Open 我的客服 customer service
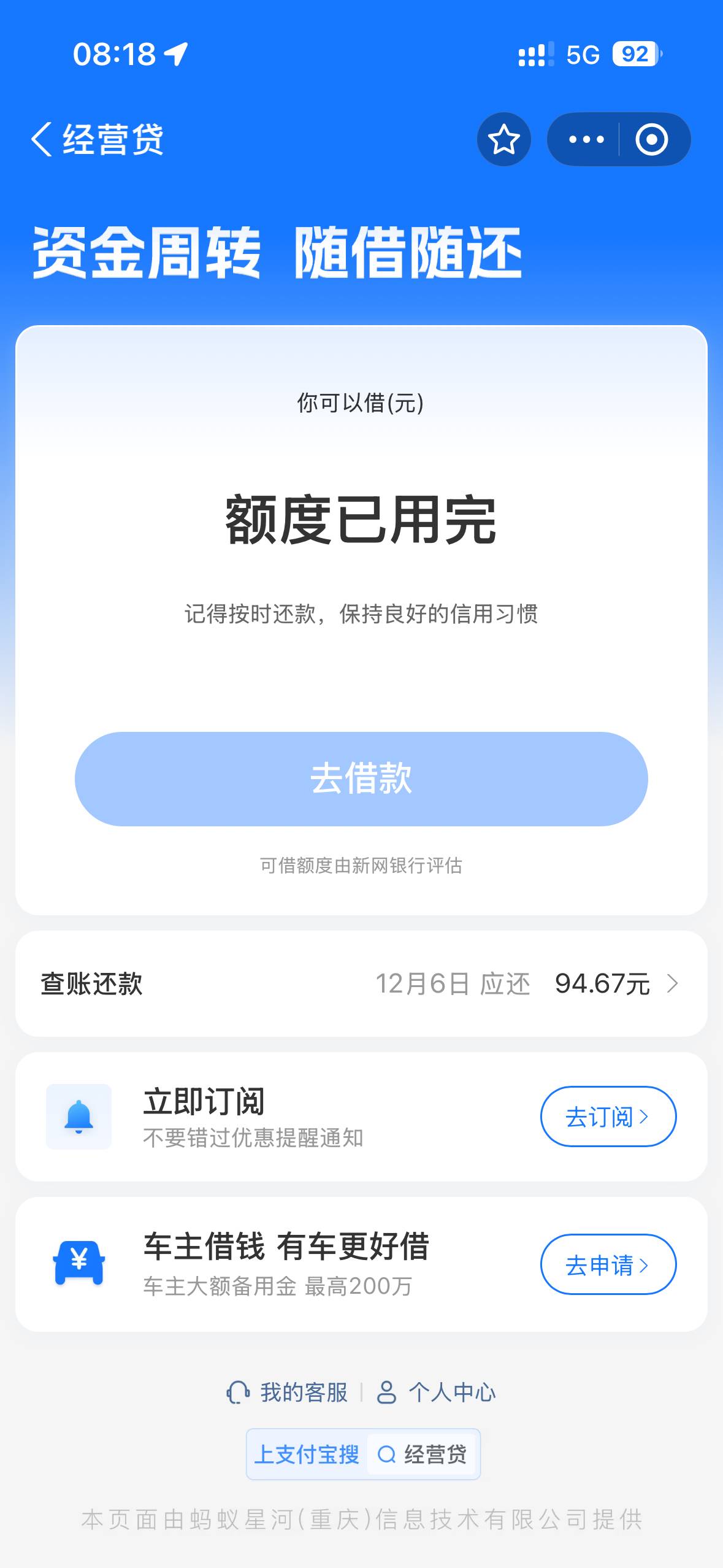This screenshot has height=1568, width=723. [288, 1392]
